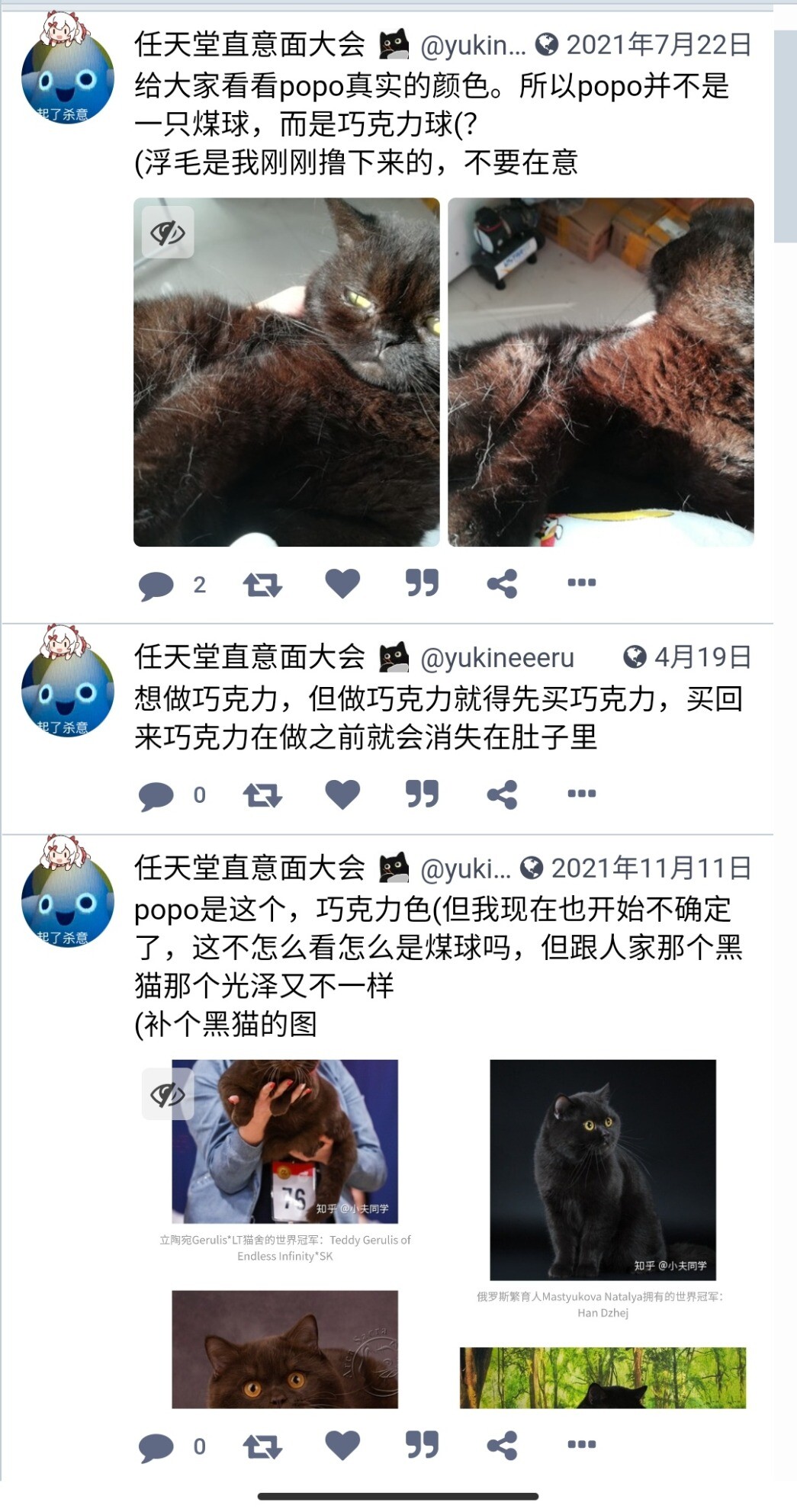Quote the November 11, 2021 post
Screen dimensions: 797x1512
point(422,1444)
